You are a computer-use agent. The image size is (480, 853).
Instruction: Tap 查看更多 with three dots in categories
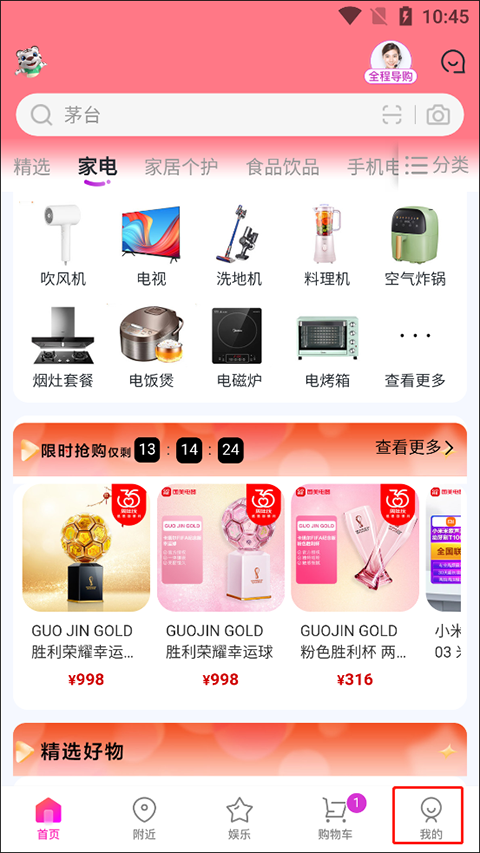tap(415, 355)
